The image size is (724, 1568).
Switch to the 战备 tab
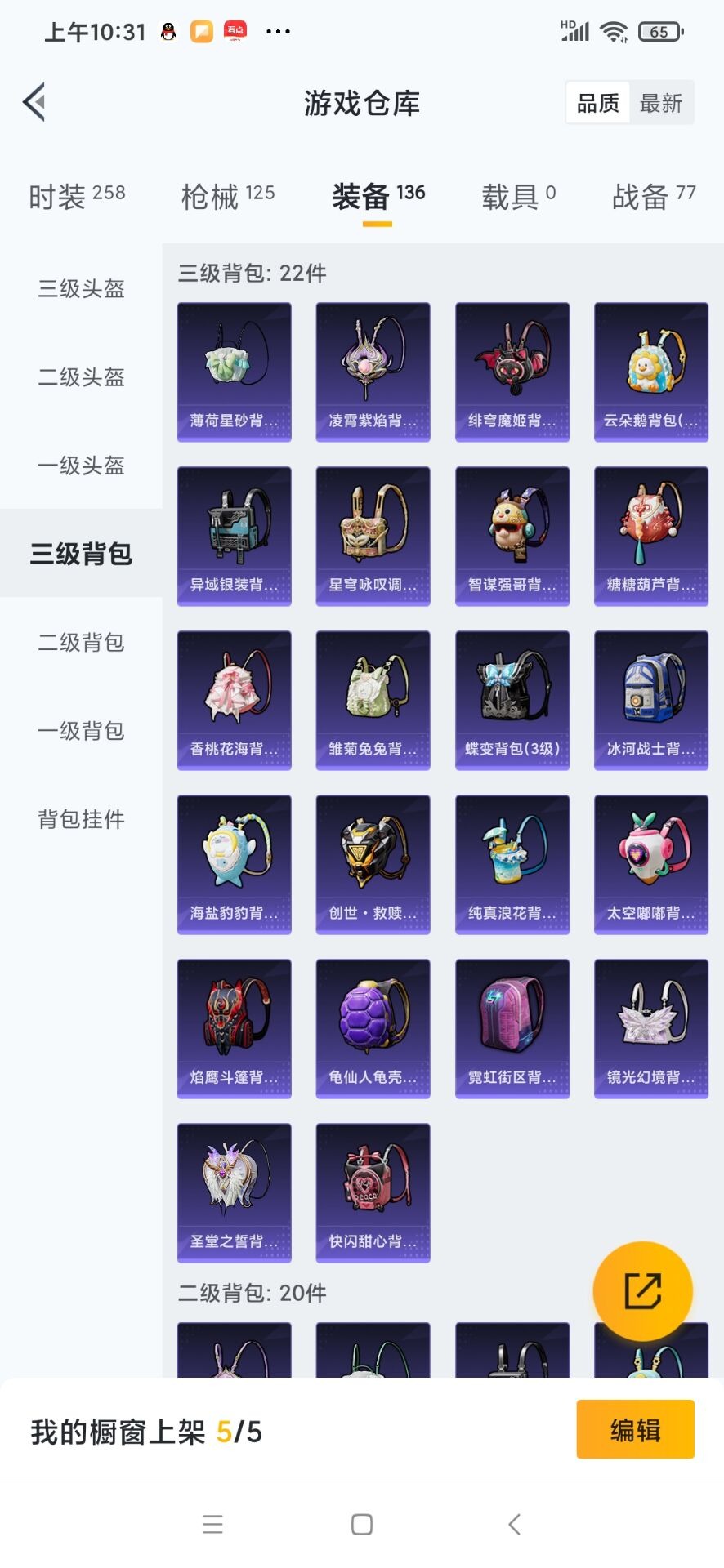tap(654, 196)
